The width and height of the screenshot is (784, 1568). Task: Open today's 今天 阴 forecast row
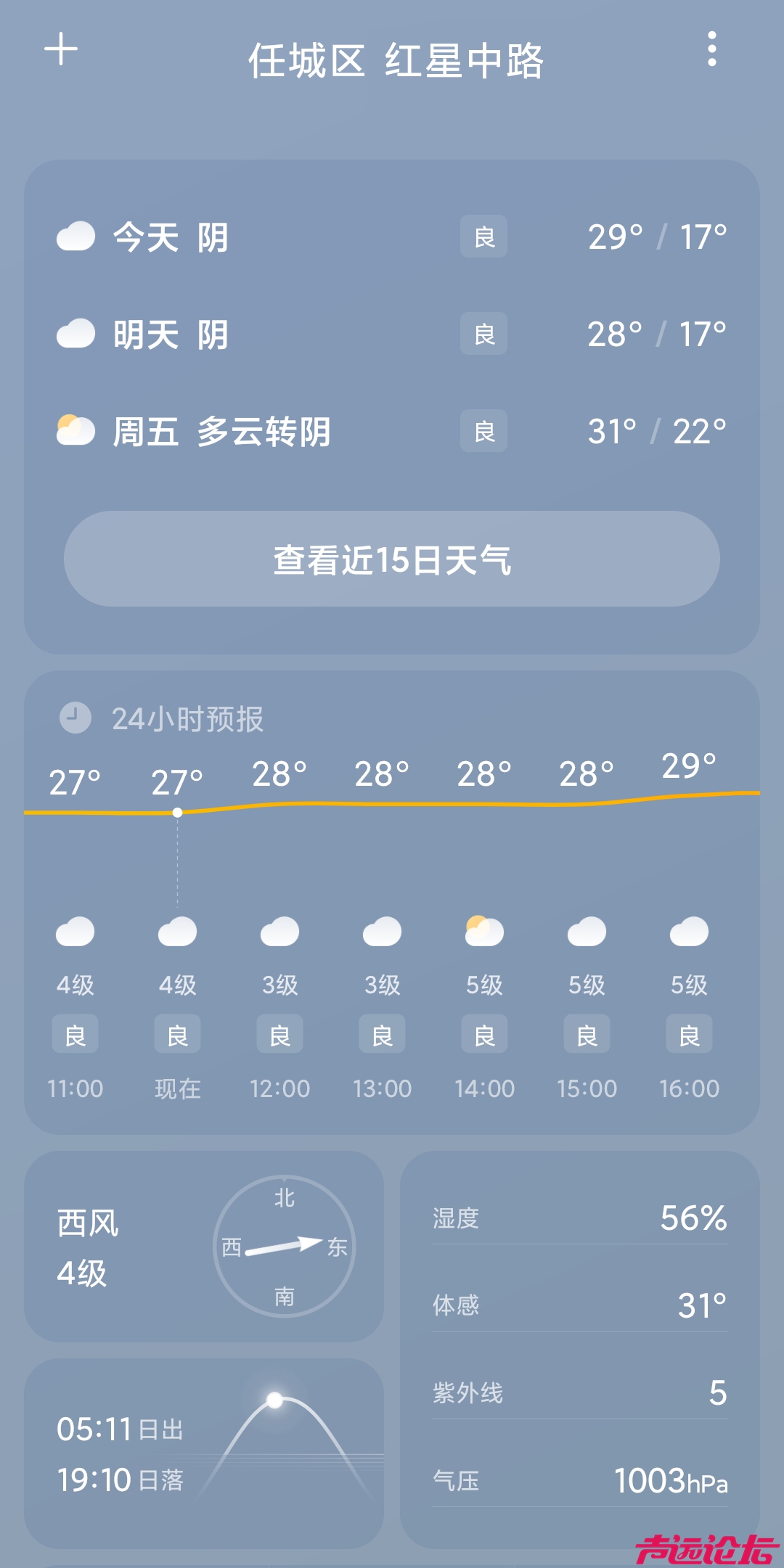click(392, 237)
